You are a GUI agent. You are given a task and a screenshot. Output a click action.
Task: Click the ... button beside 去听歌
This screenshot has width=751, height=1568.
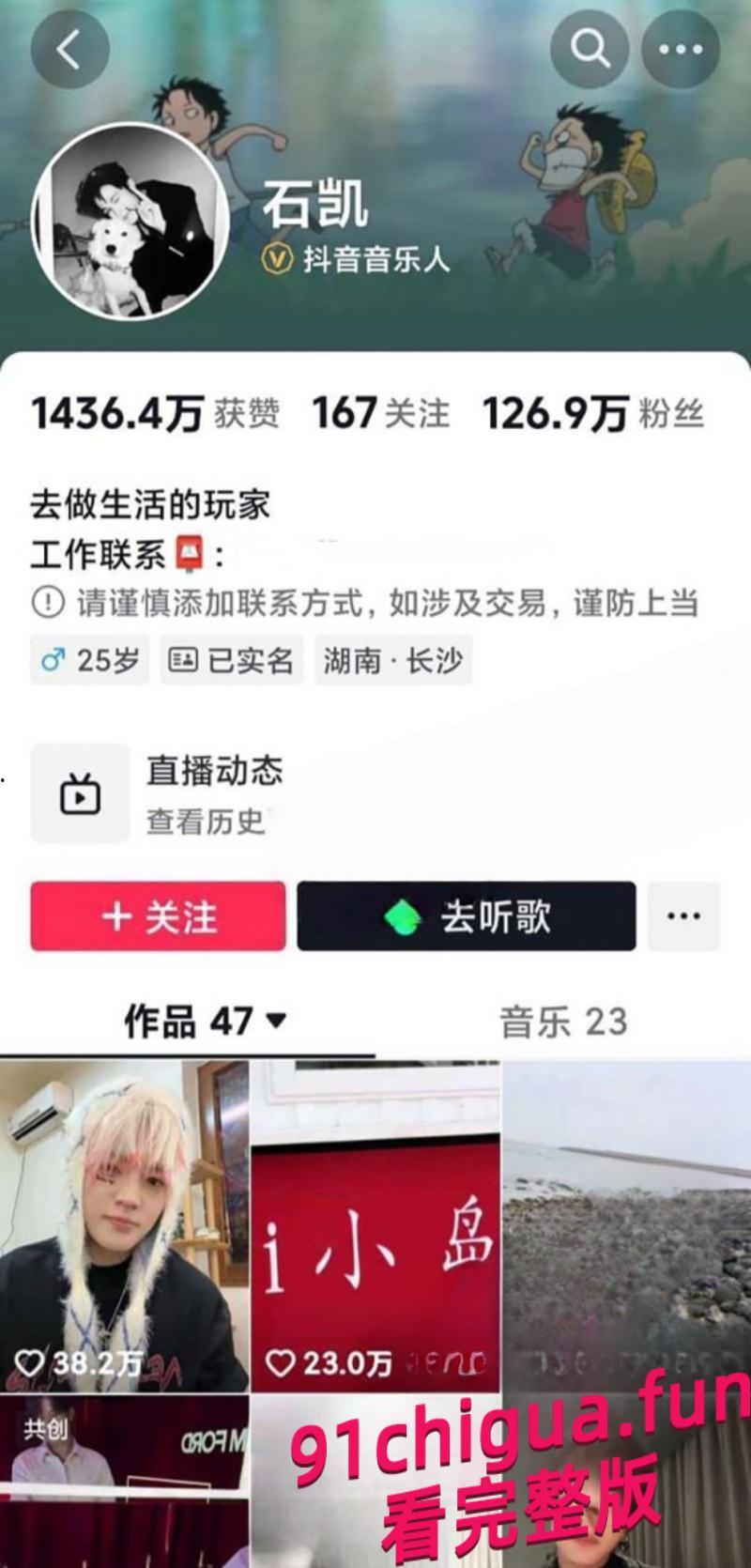click(x=684, y=915)
